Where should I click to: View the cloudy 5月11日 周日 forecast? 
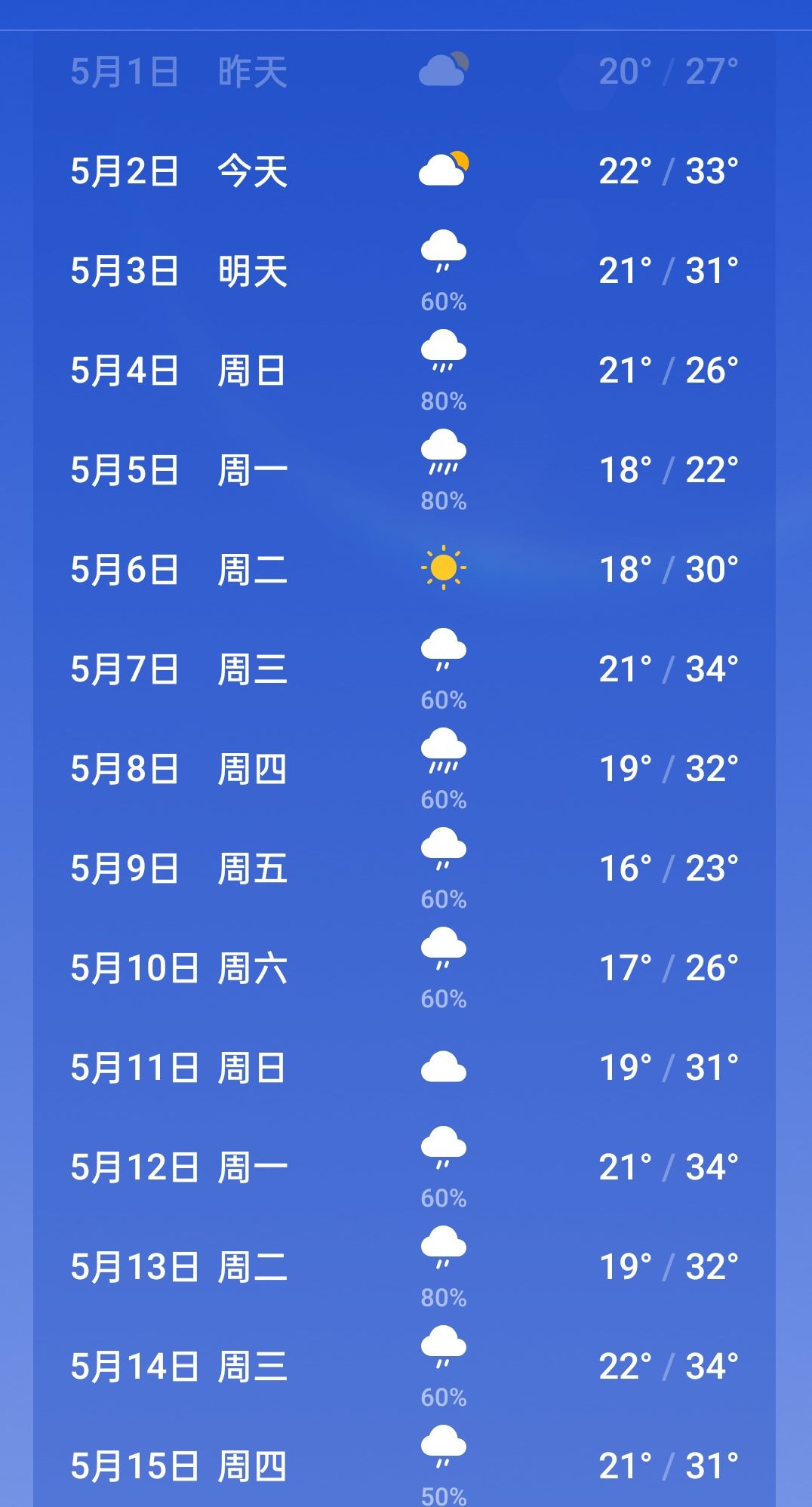(404, 1068)
